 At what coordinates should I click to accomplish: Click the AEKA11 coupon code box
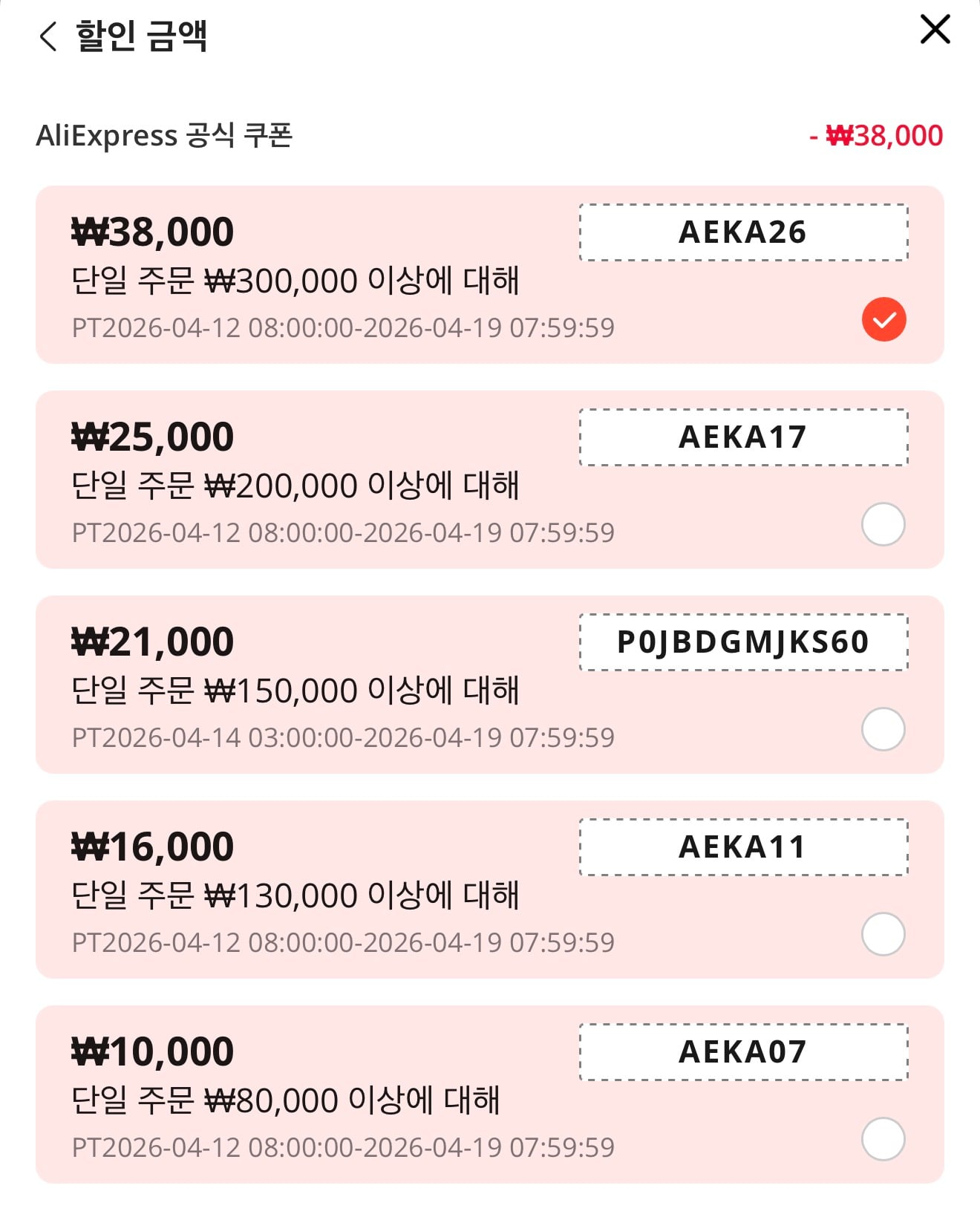[743, 846]
